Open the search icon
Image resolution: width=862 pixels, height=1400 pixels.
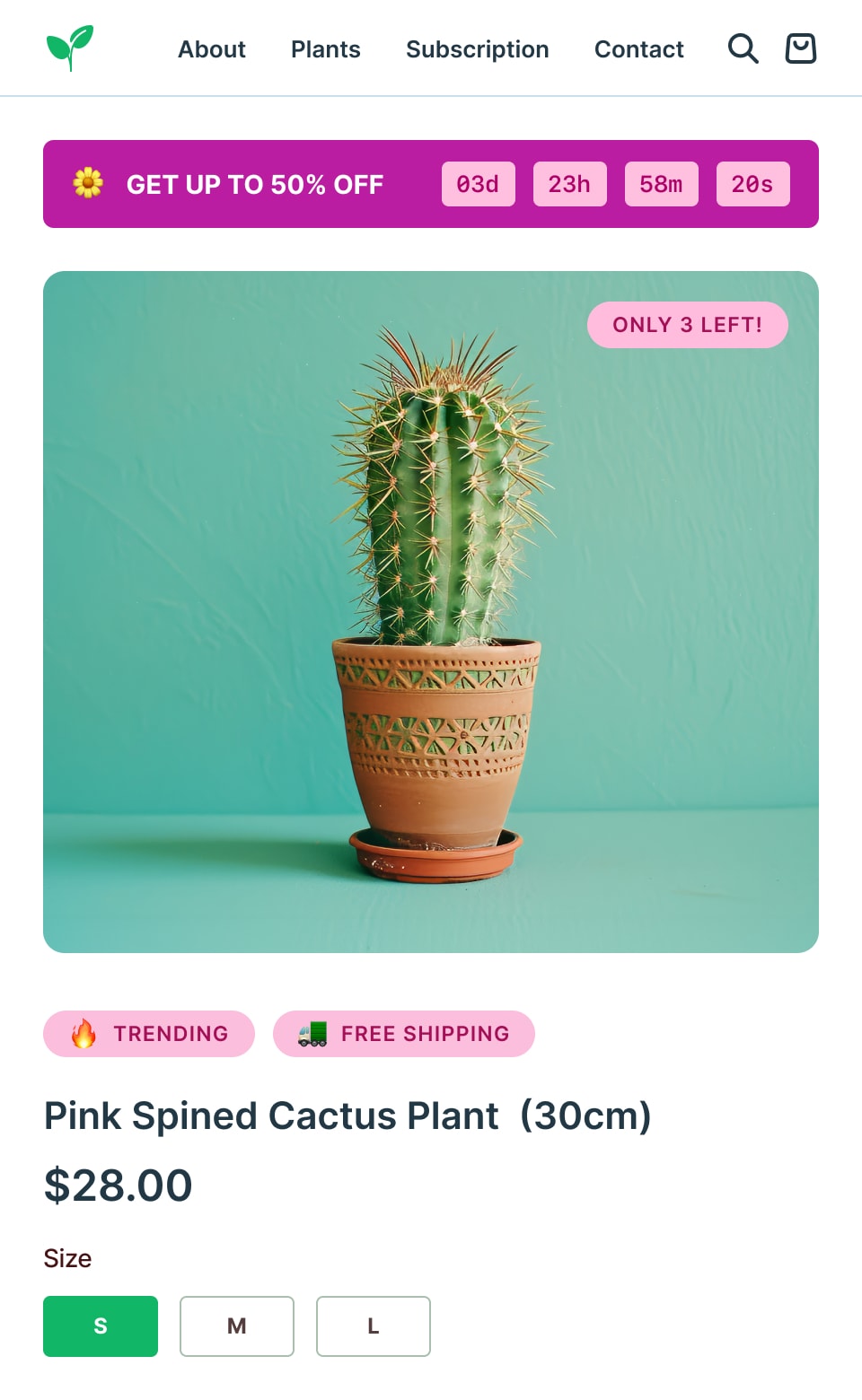pyautogui.click(x=743, y=48)
